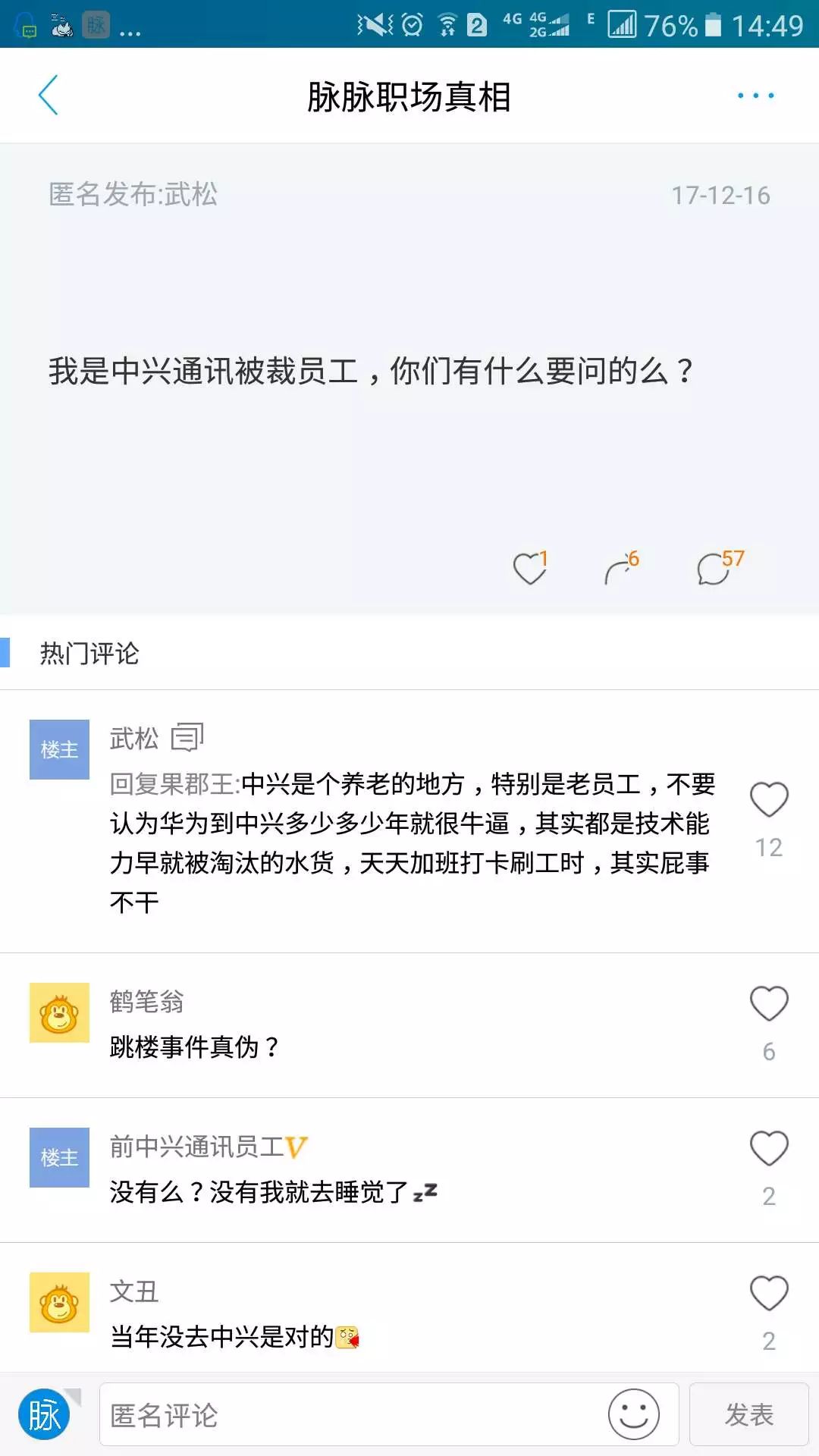Viewport: 819px width, 1456px height.
Task: Like 武松's comment about 中兴养老
Action: tap(769, 799)
